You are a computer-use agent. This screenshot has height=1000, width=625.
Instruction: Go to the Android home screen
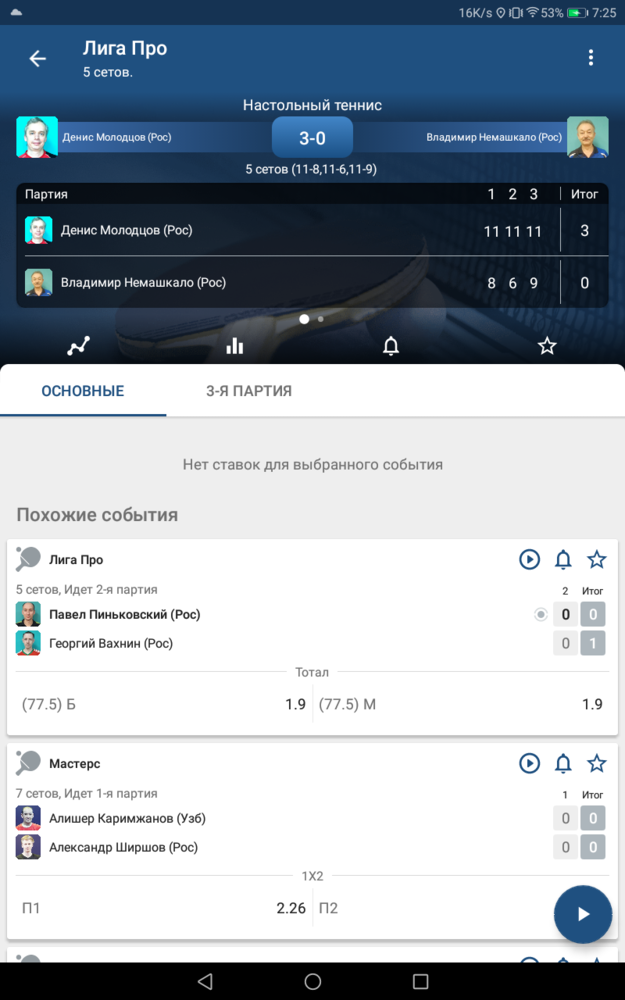click(x=312, y=981)
